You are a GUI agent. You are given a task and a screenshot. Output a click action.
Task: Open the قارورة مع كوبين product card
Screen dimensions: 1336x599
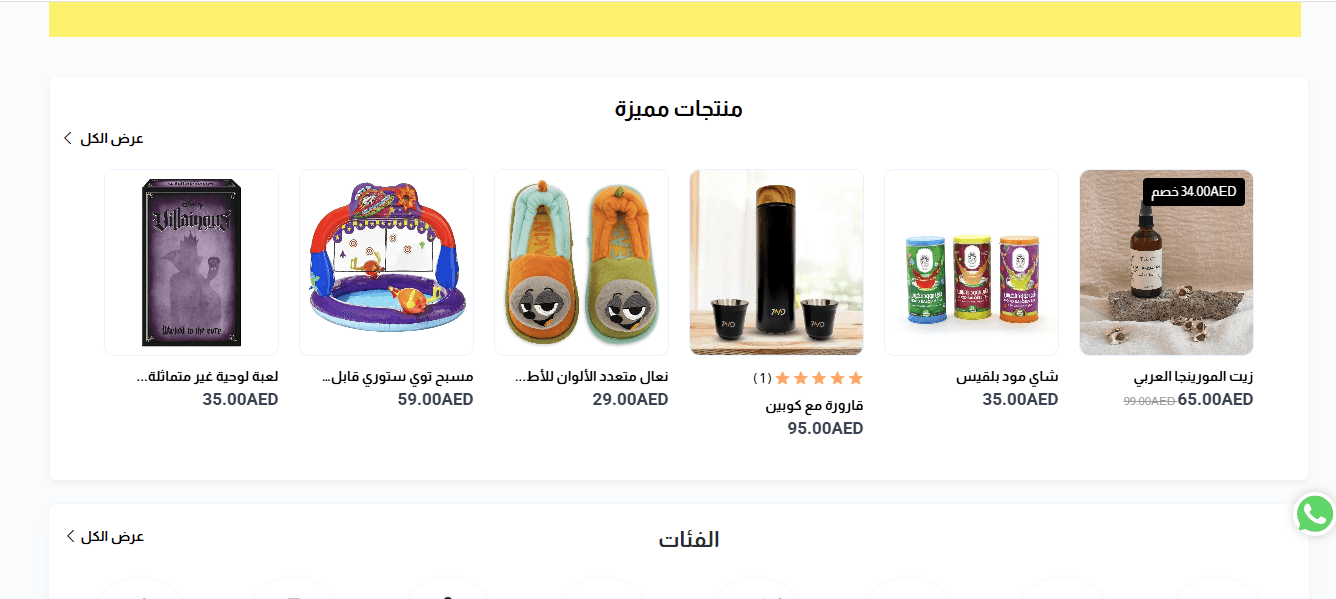[x=776, y=263]
